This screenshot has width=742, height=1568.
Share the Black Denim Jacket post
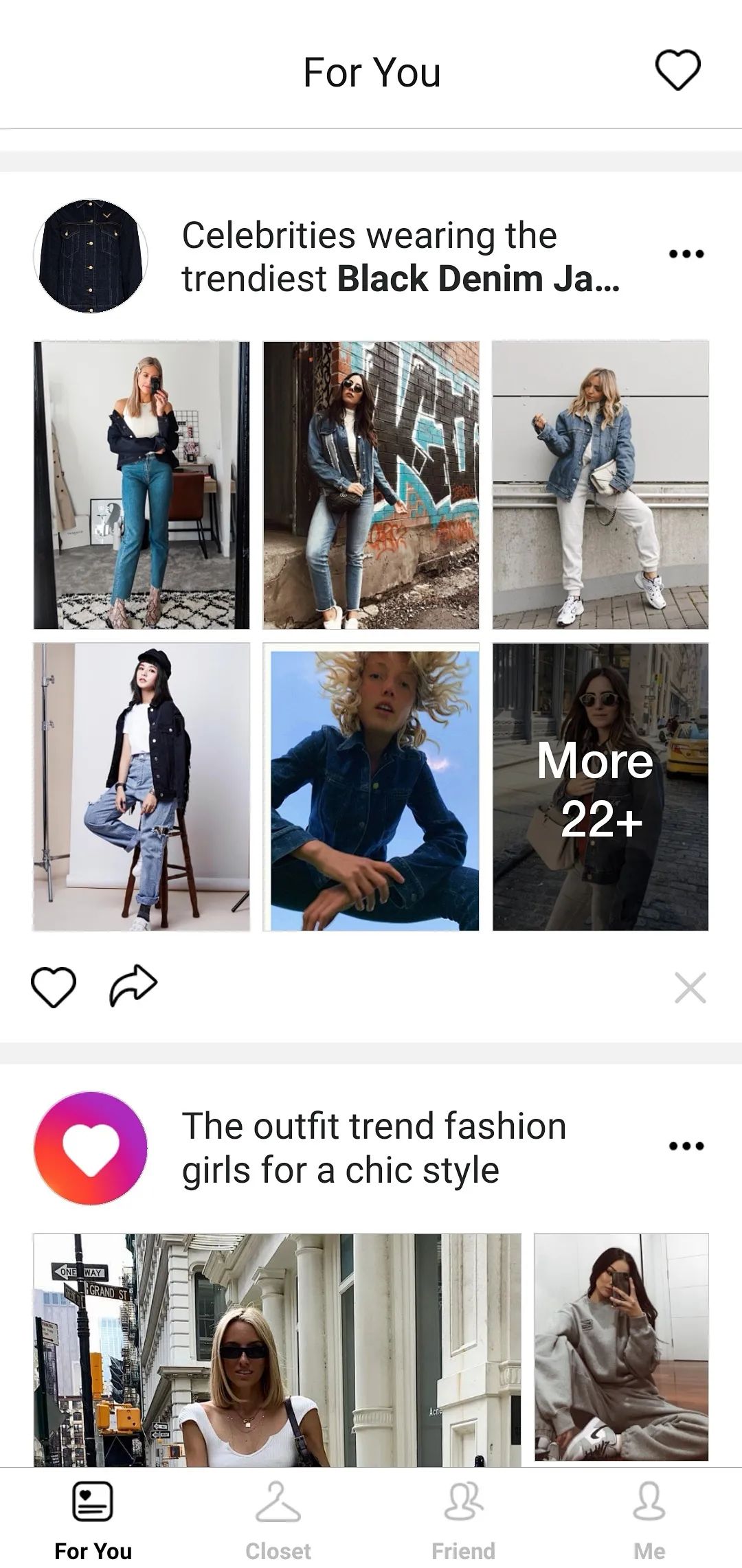(x=133, y=986)
